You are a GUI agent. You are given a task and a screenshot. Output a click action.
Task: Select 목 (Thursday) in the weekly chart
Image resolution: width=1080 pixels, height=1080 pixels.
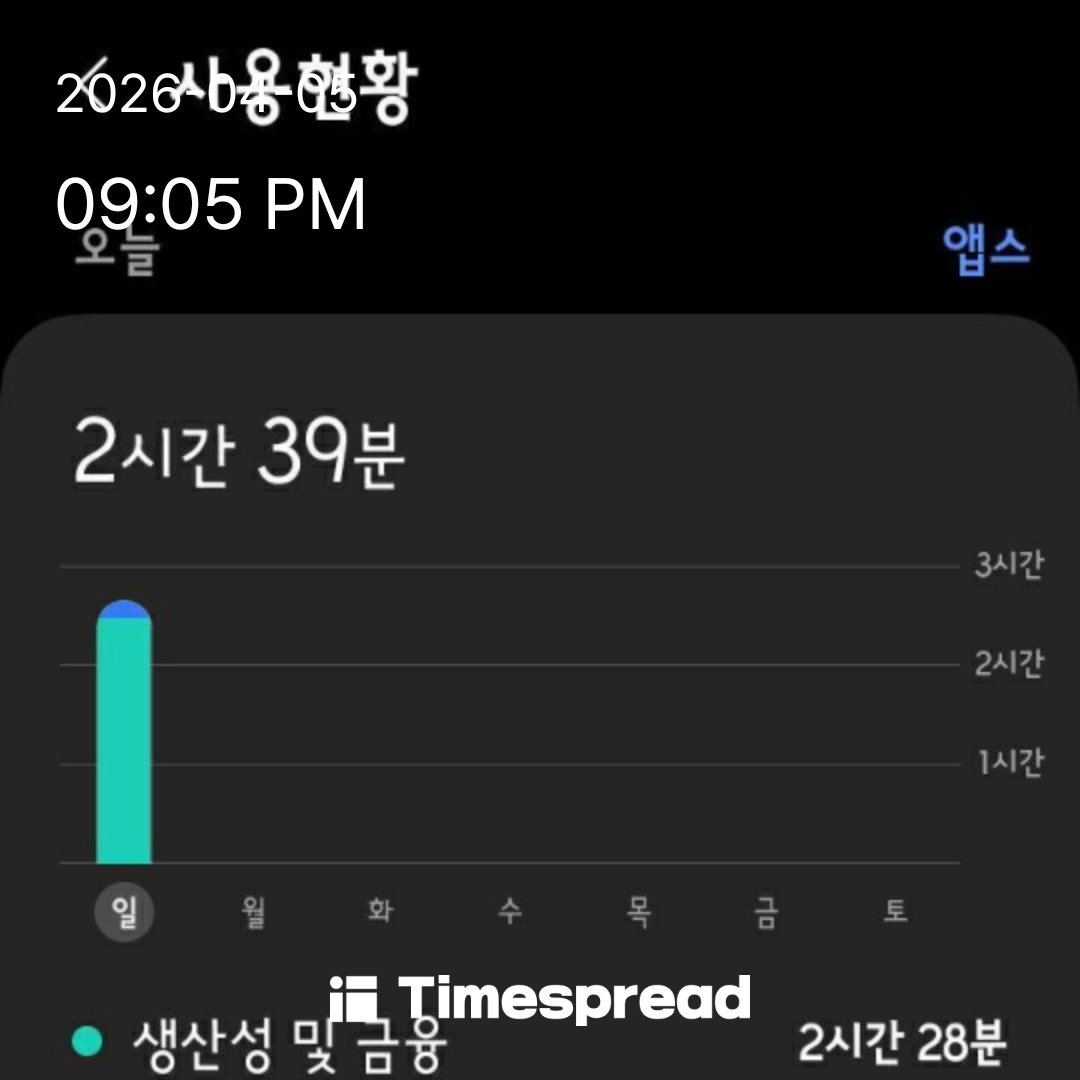tap(638, 911)
